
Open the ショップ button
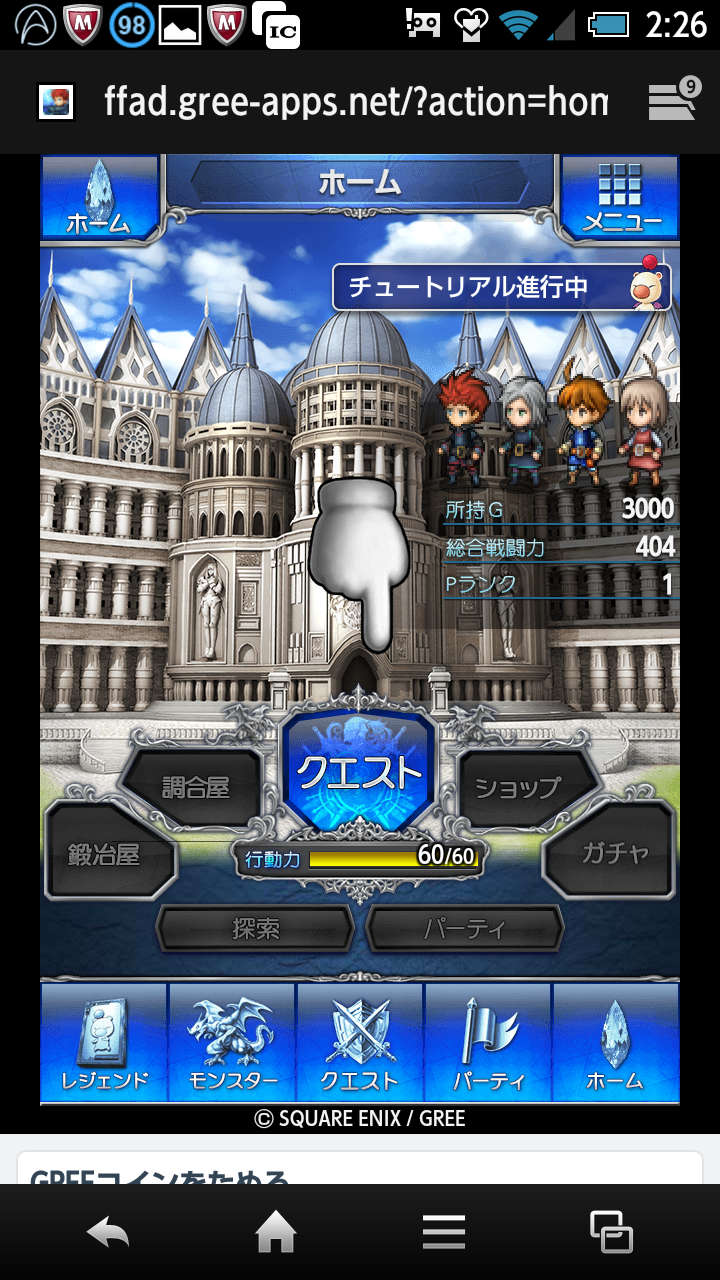[518, 788]
